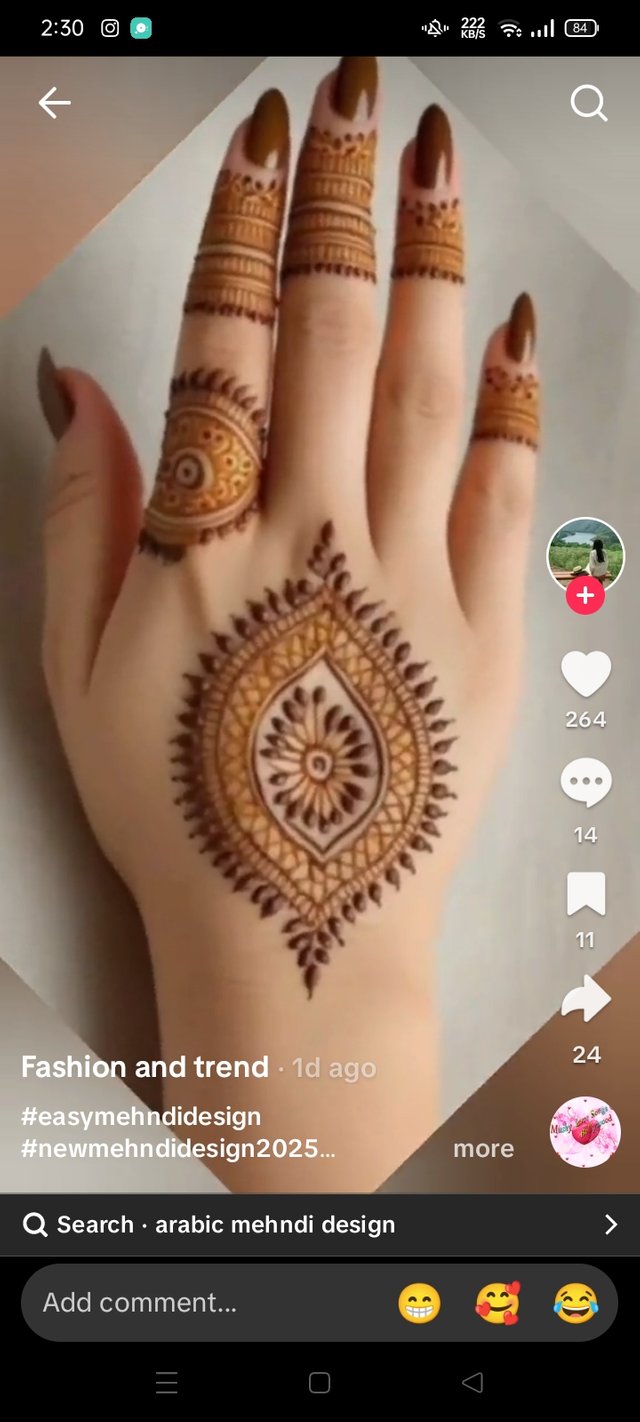This screenshot has height=1422, width=640.
Task: Open the recent apps menu button
Action: point(167,1383)
